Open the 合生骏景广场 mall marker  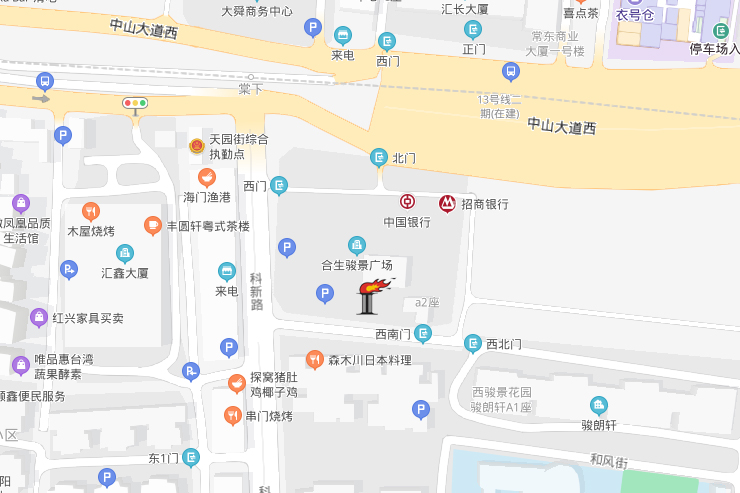pyautogui.click(x=356, y=246)
